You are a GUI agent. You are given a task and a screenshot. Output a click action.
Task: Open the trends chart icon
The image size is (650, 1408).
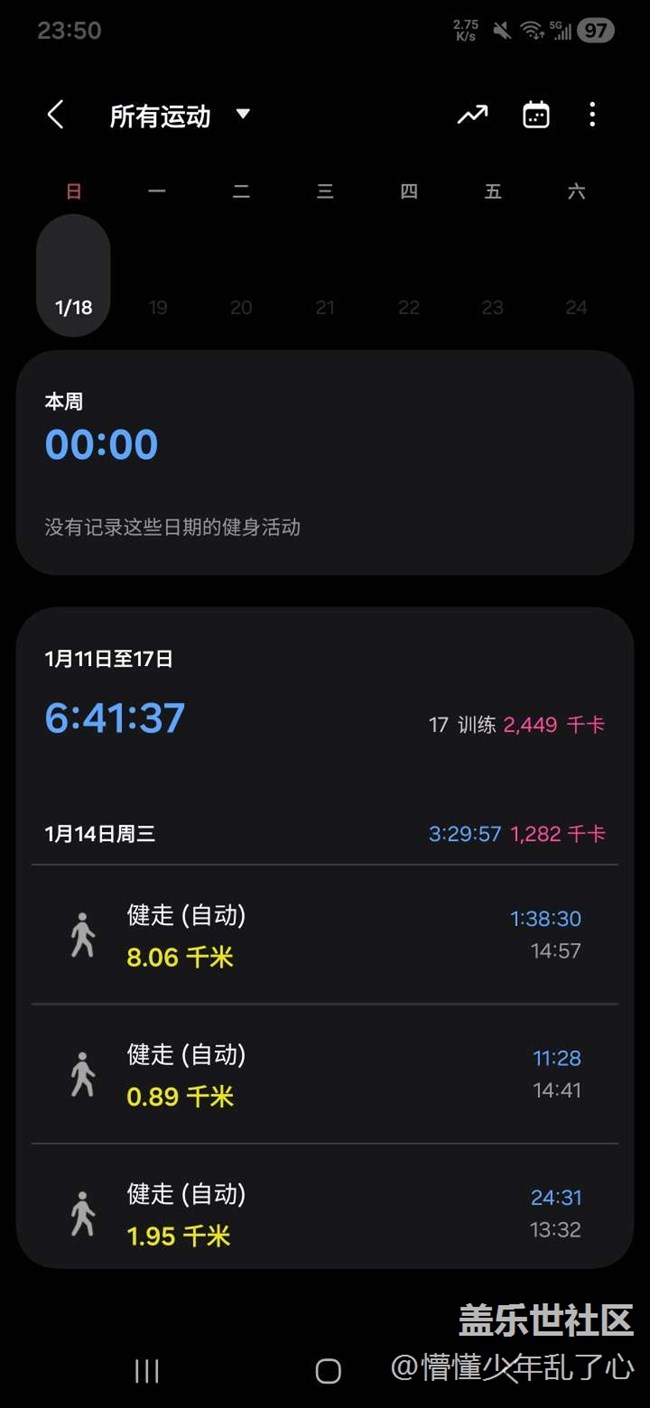[x=473, y=115]
